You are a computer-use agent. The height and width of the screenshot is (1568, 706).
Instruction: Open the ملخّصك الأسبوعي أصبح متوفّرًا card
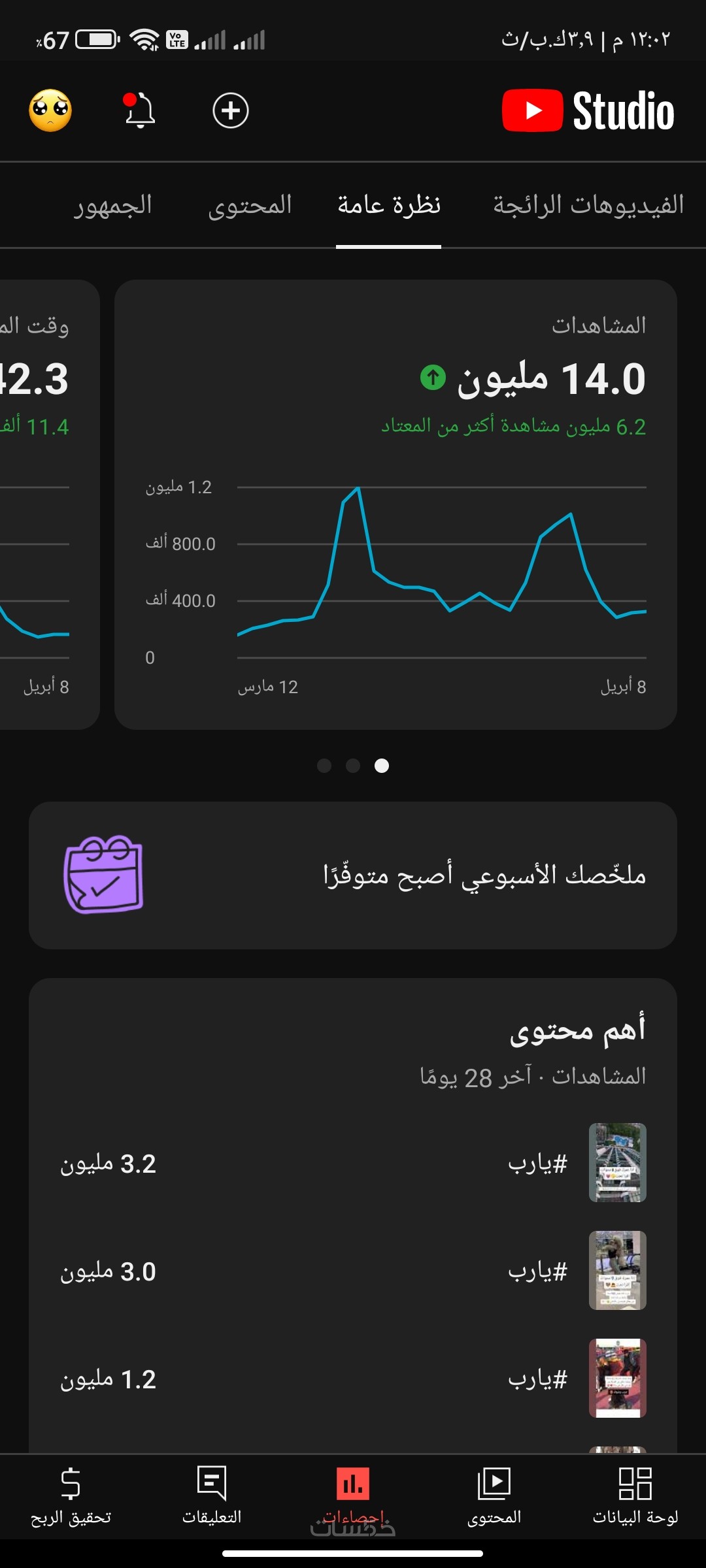tap(353, 875)
